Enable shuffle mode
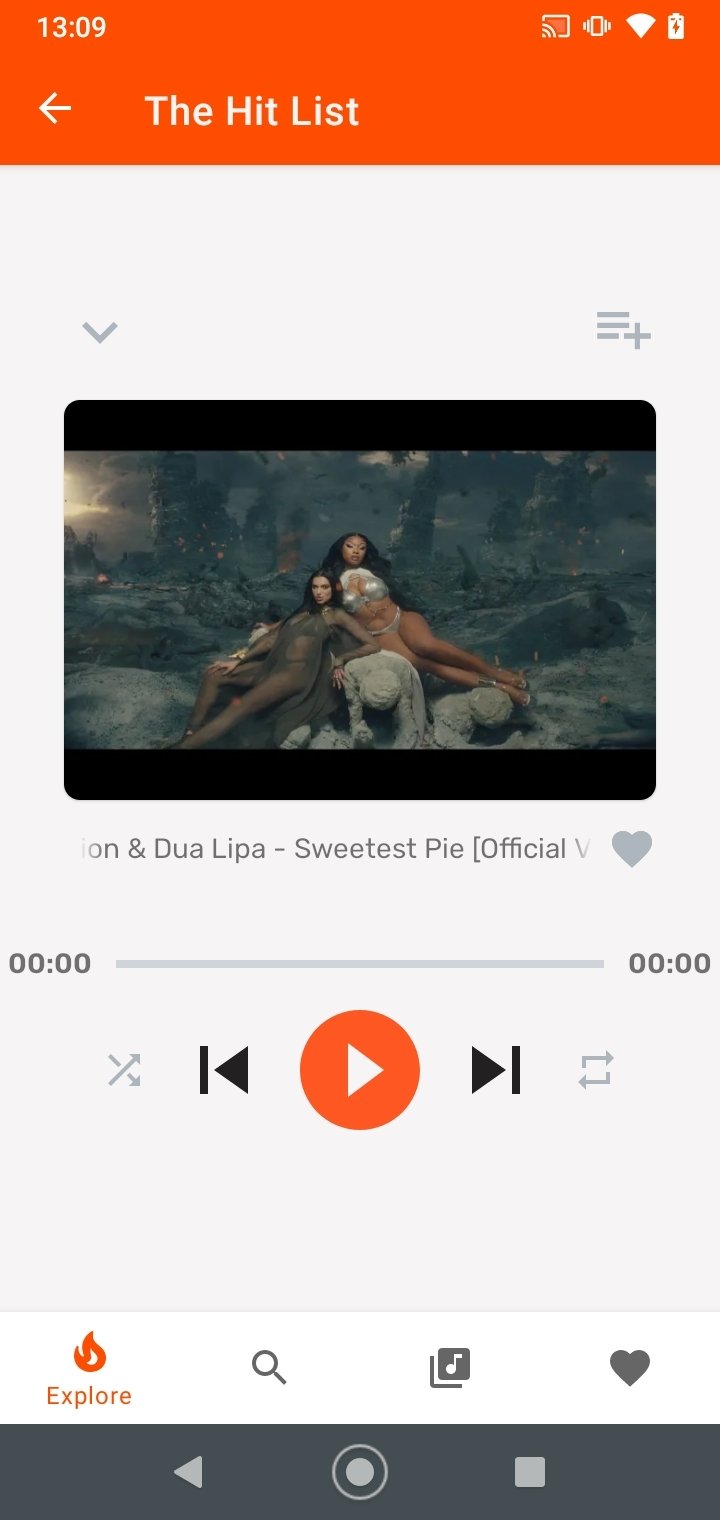 click(x=124, y=1070)
